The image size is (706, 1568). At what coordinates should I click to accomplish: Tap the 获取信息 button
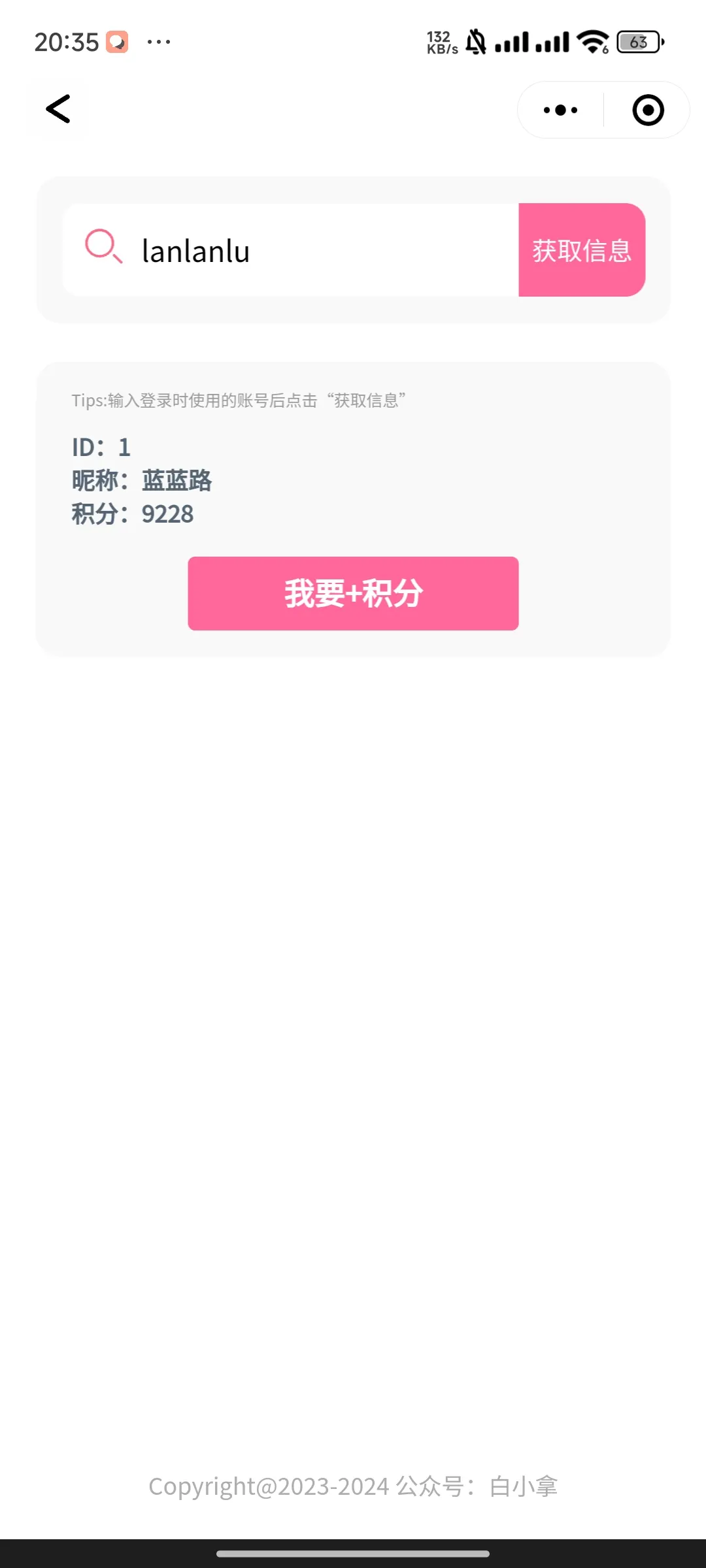point(582,250)
